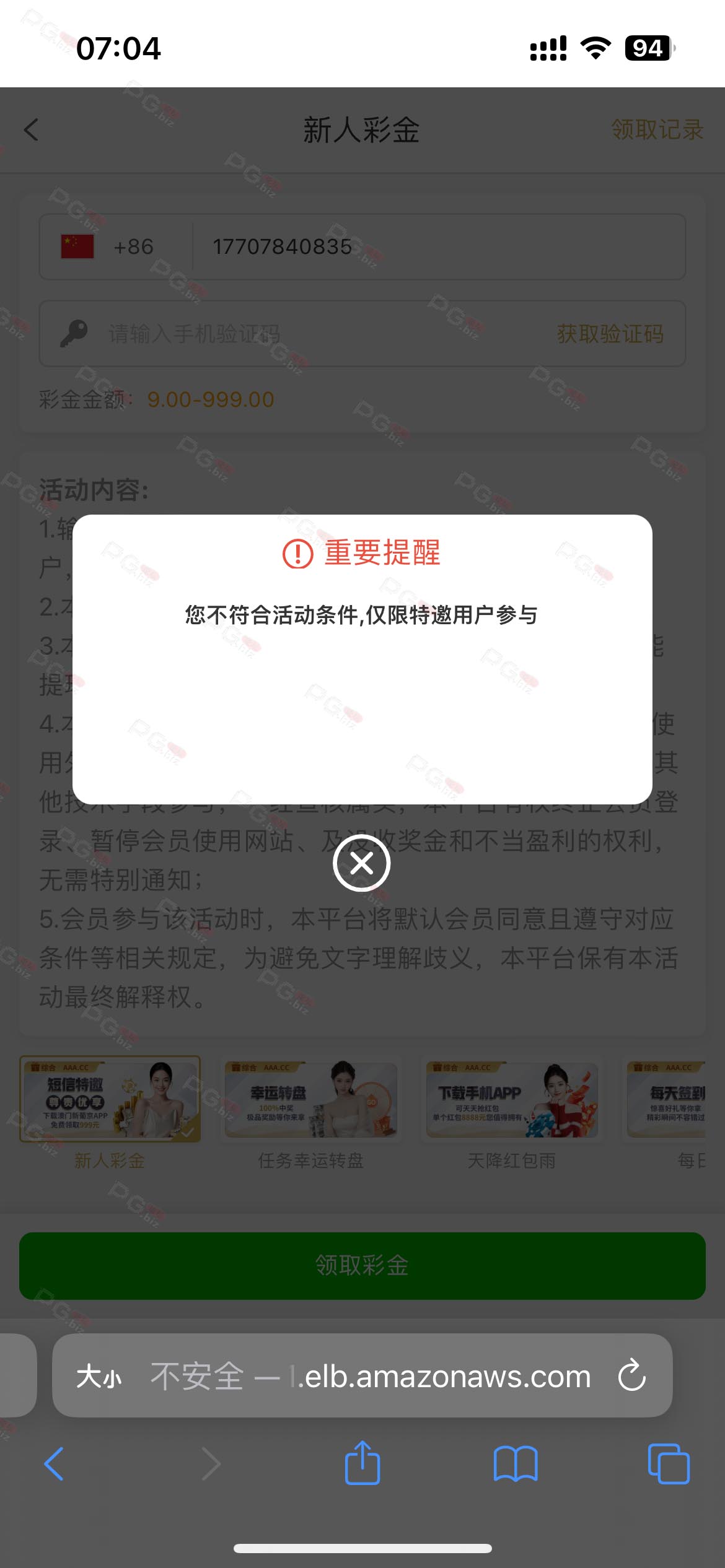Tap the green 领取彩金 button
The height and width of the screenshot is (1568, 725).
(x=362, y=1266)
